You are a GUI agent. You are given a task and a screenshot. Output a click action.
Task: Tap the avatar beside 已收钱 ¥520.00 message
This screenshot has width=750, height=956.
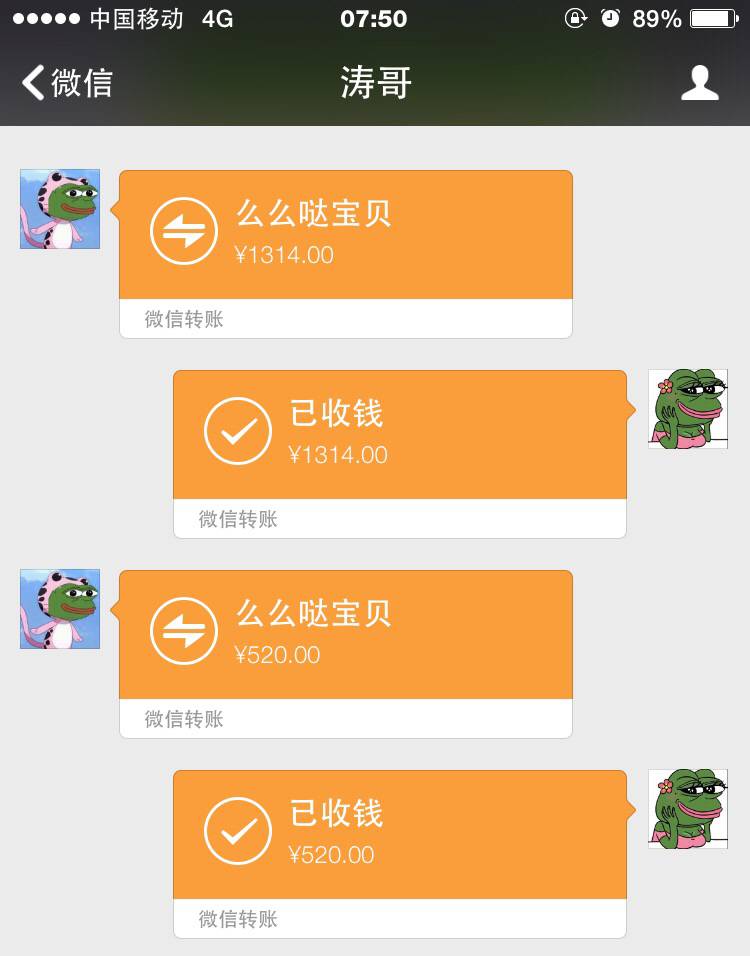tap(687, 809)
